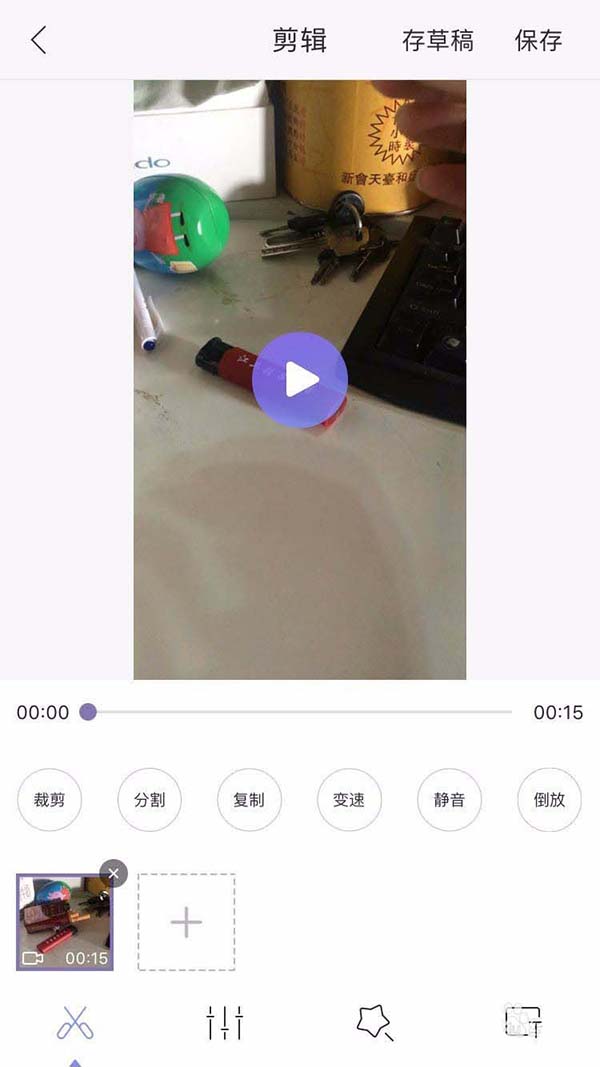Add another clip with the plus box
The image size is (600, 1067).
coord(186,922)
